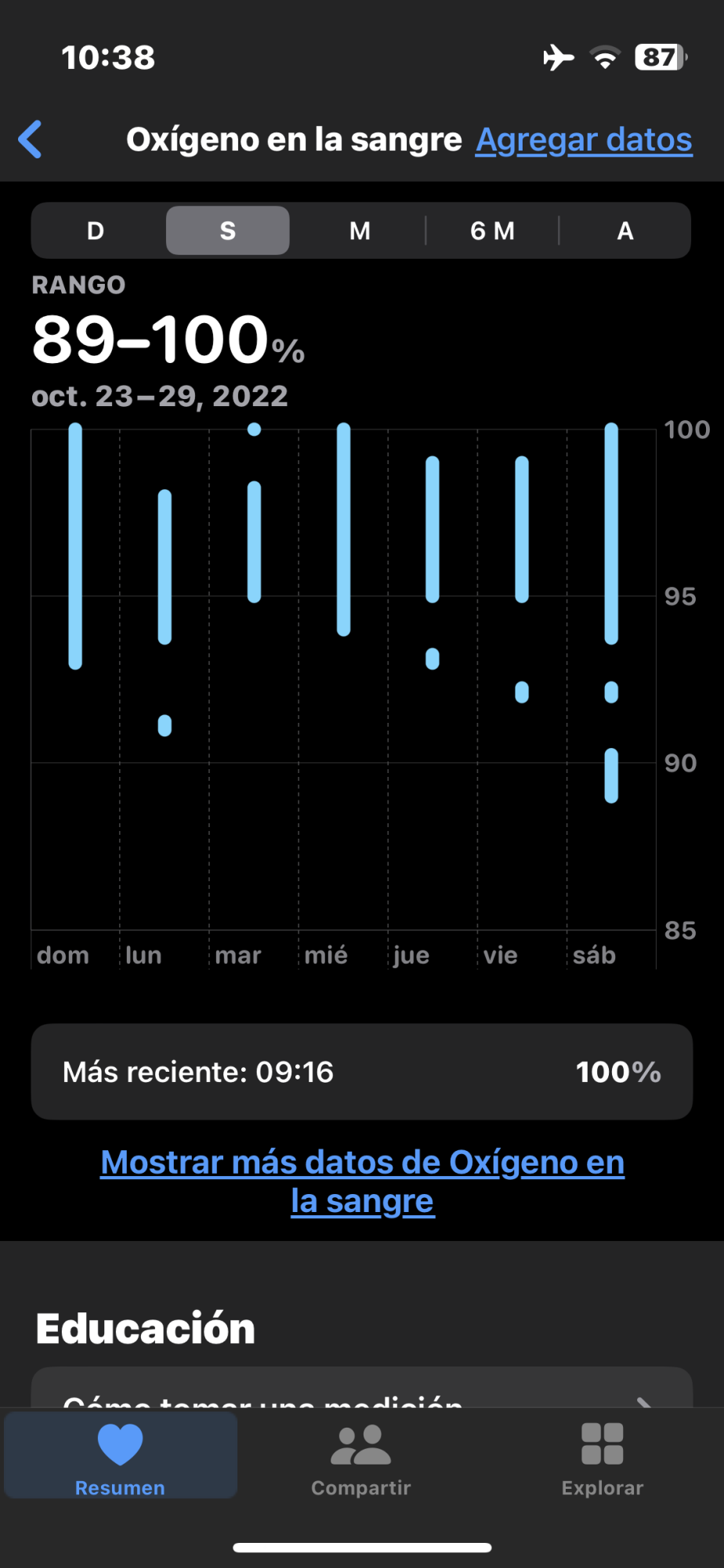
Task: Open Mostrar más datos de Oxígeno en la sangre
Action: (362, 1181)
